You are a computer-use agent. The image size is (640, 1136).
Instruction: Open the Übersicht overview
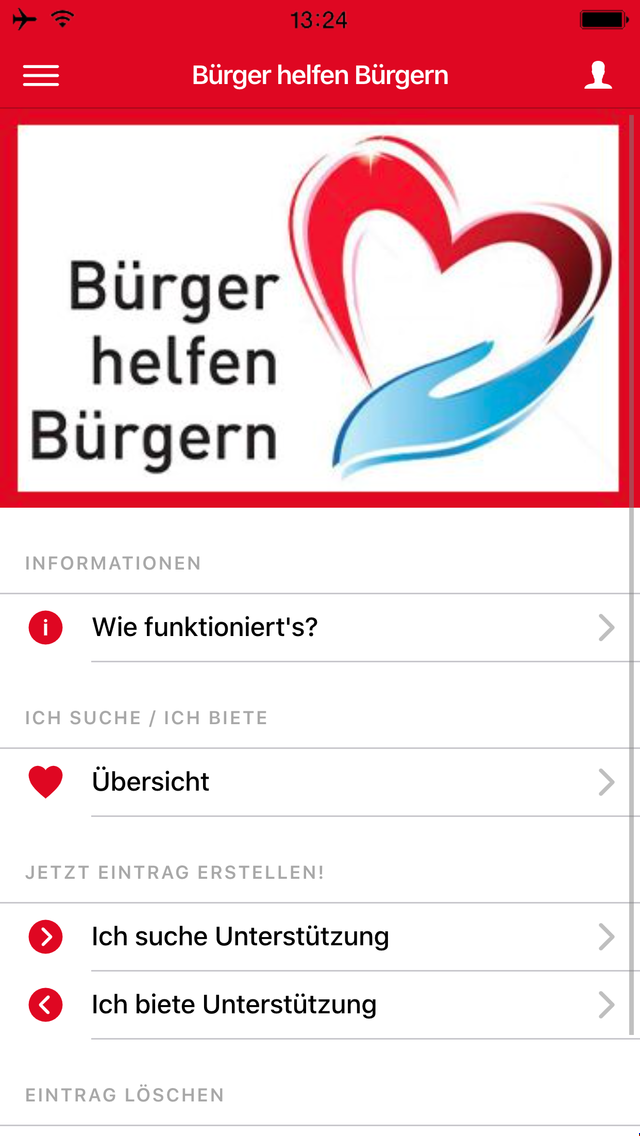point(320,782)
